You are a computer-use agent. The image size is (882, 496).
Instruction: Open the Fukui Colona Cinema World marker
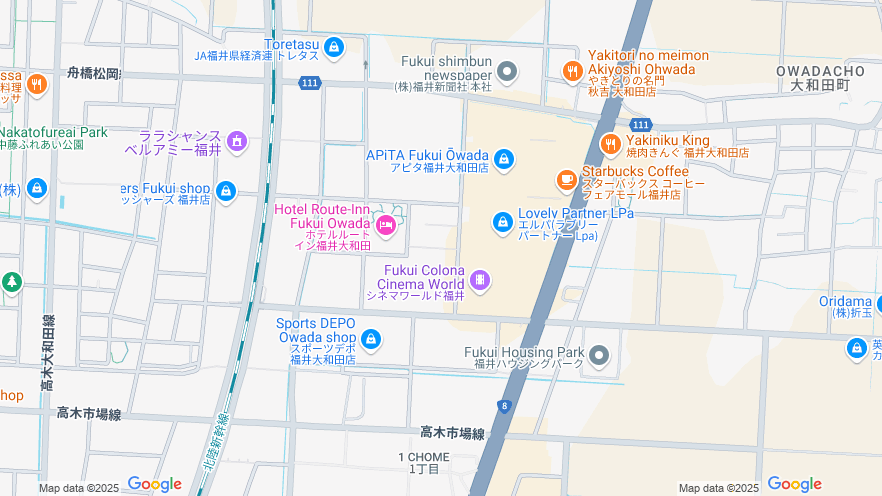click(x=480, y=280)
